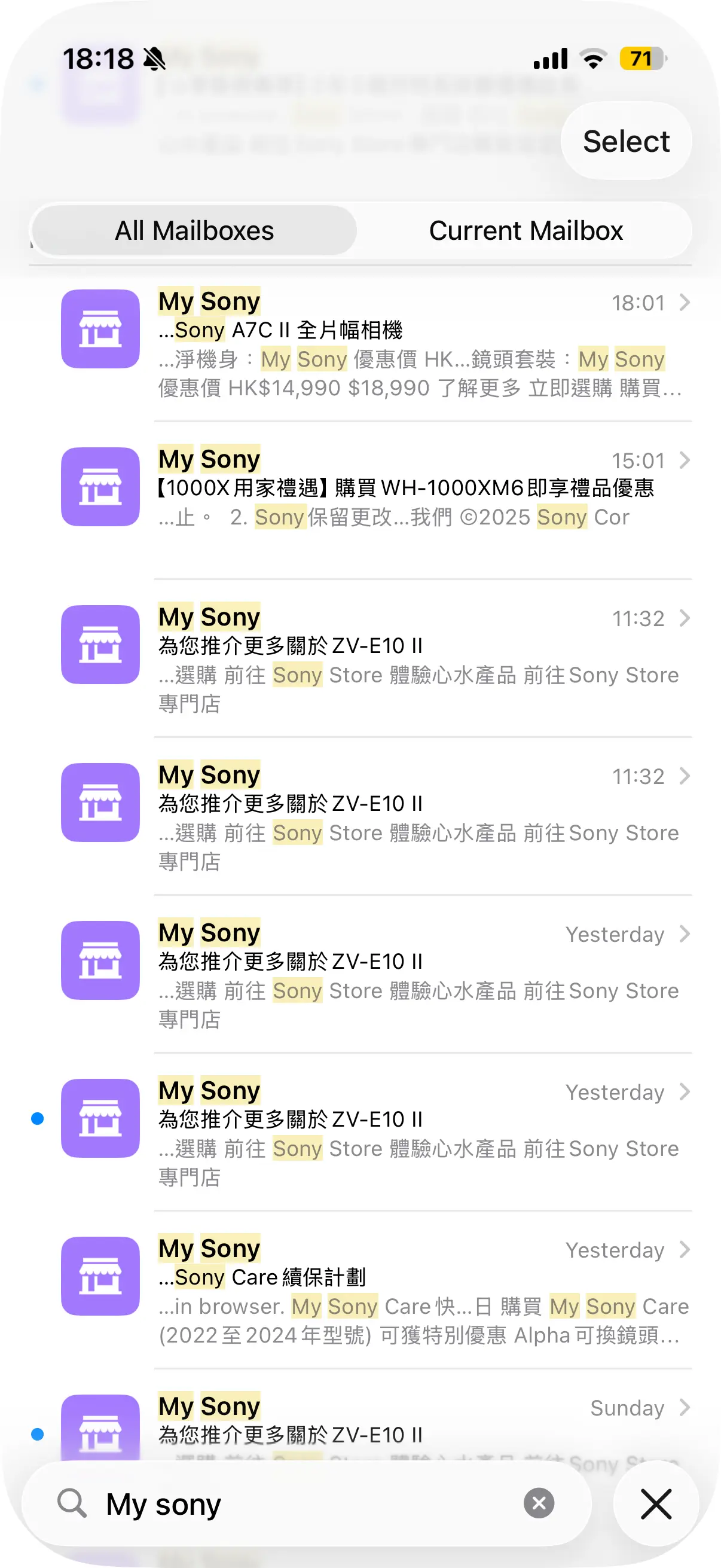Open the 18:01 Sony A7C II email
The width and height of the screenshot is (721, 1568).
tap(376, 344)
